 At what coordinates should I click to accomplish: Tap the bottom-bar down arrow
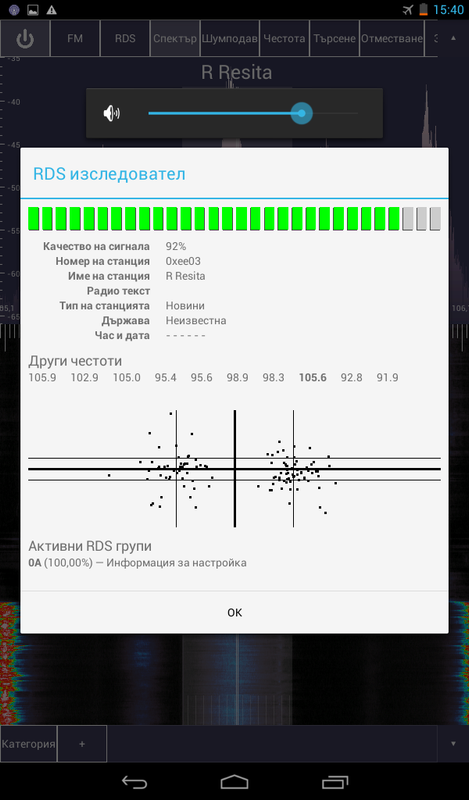point(453,743)
